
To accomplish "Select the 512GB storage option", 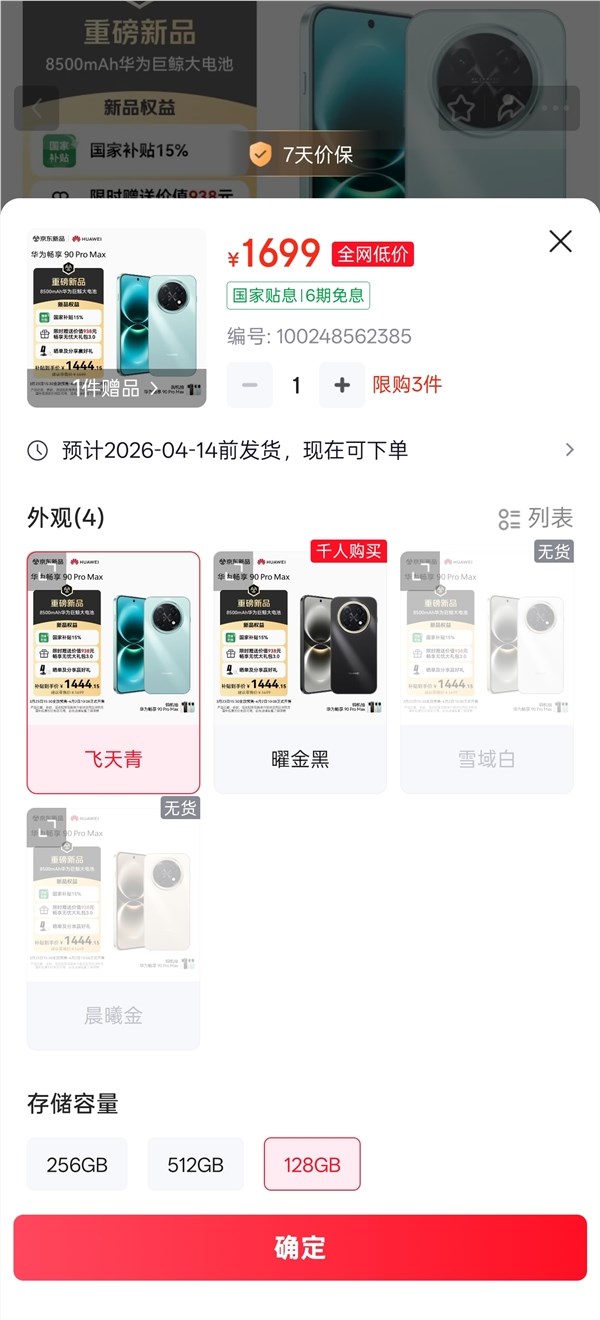I will point(196,1164).
